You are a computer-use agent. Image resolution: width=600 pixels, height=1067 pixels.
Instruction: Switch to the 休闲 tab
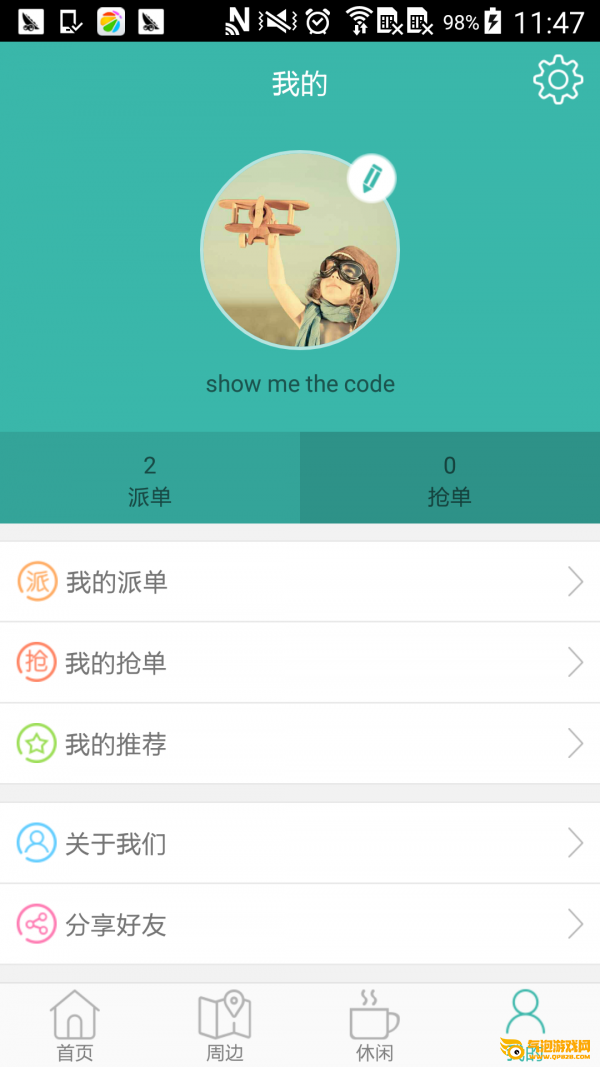(x=374, y=1025)
